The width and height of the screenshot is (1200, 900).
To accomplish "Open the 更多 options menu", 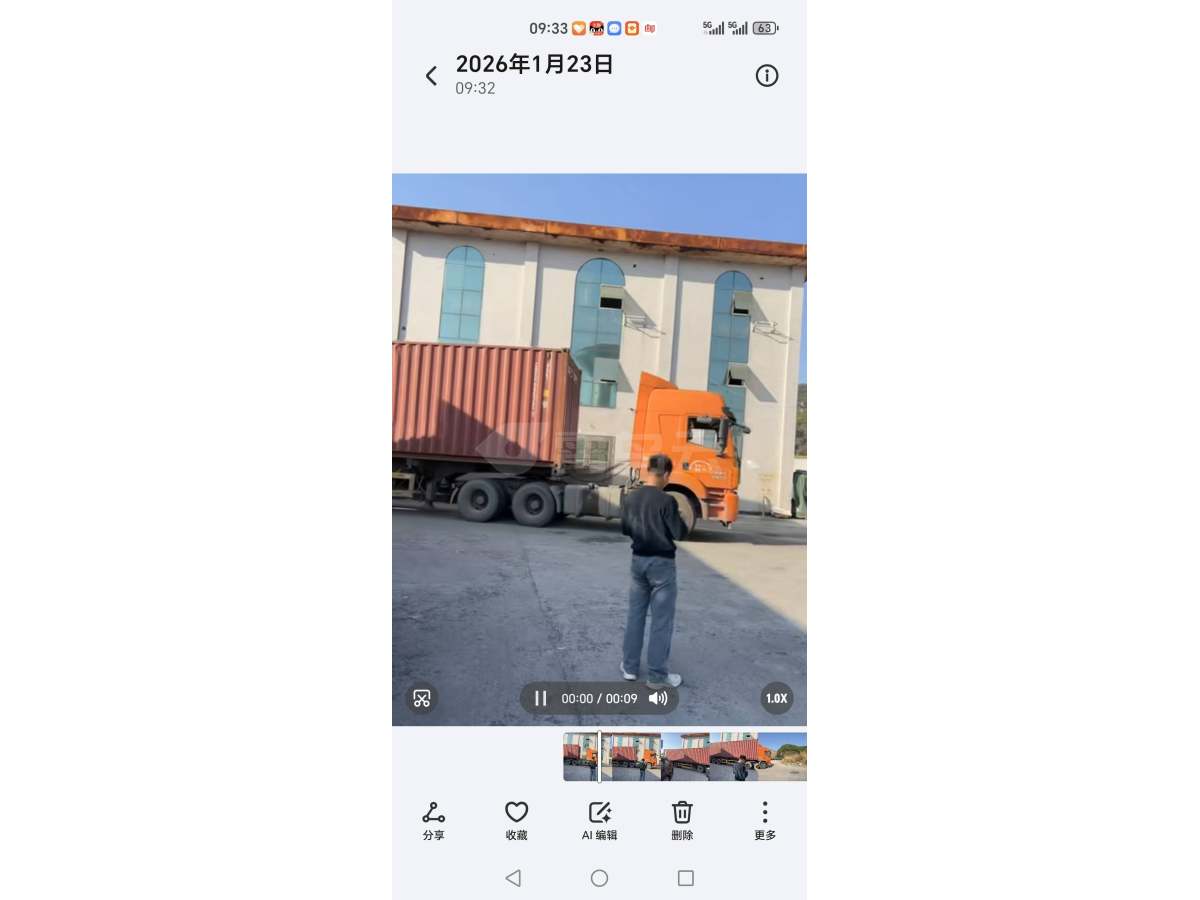I will [765, 820].
